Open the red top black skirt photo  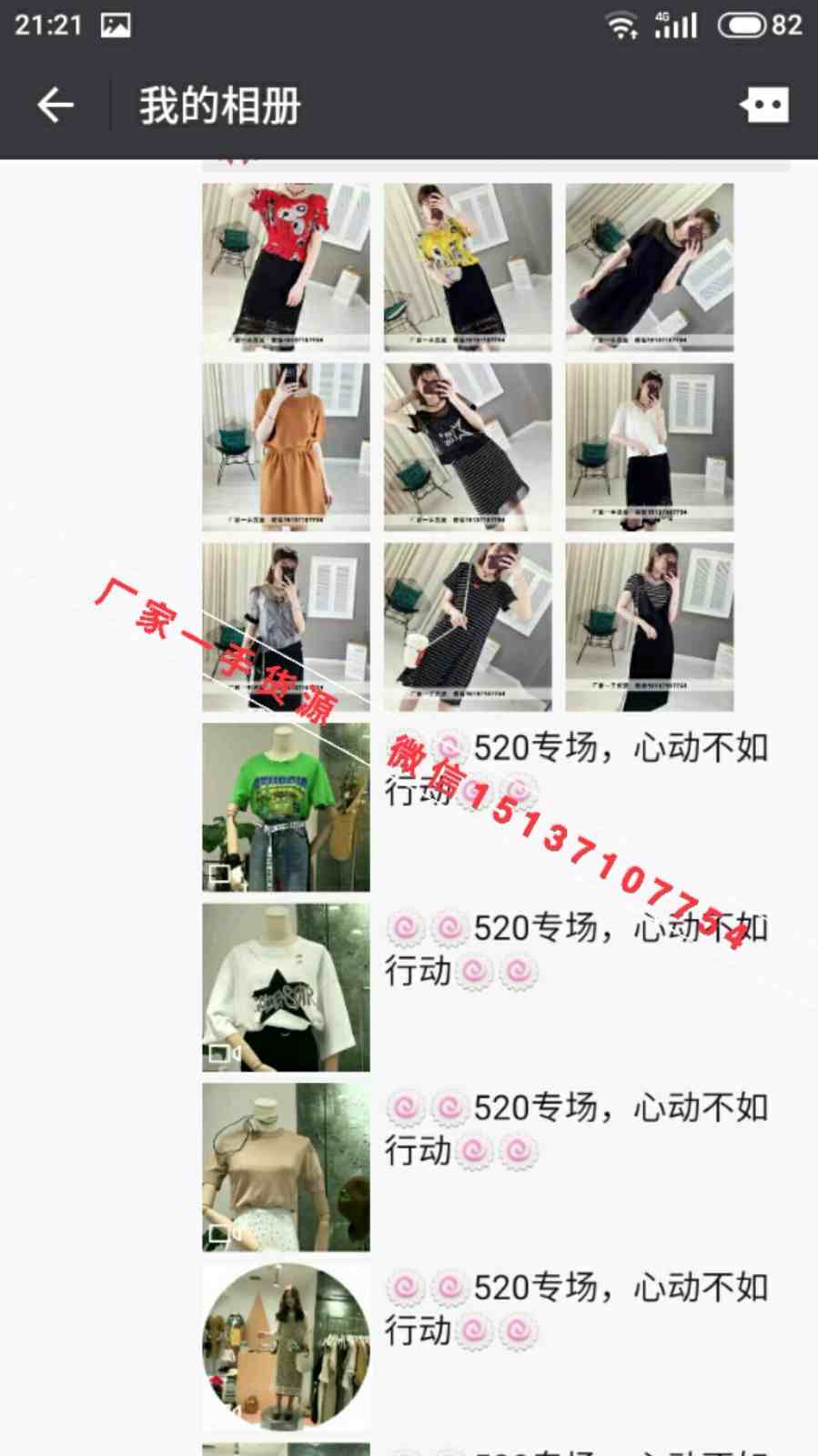tap(286, 267)
